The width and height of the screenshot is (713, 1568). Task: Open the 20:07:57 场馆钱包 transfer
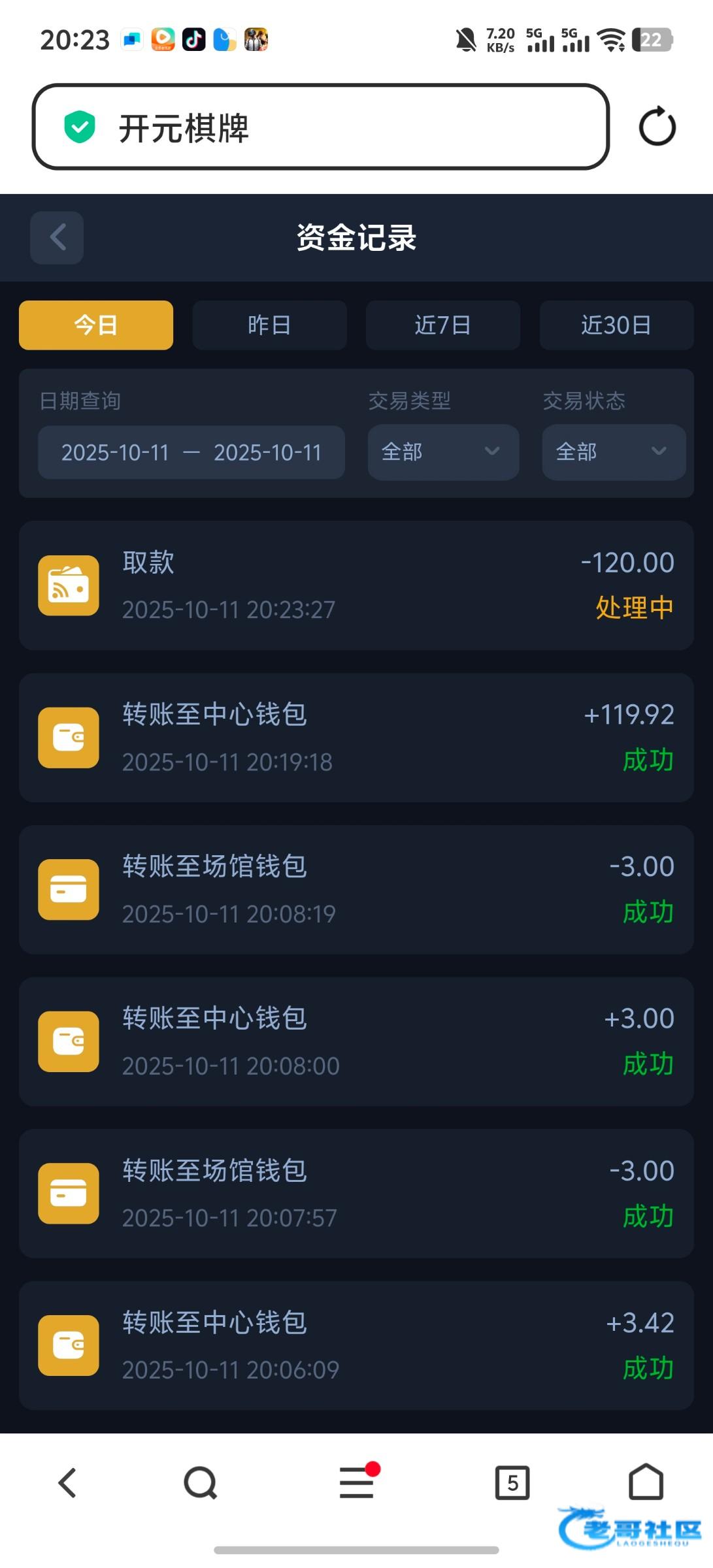356,1194
